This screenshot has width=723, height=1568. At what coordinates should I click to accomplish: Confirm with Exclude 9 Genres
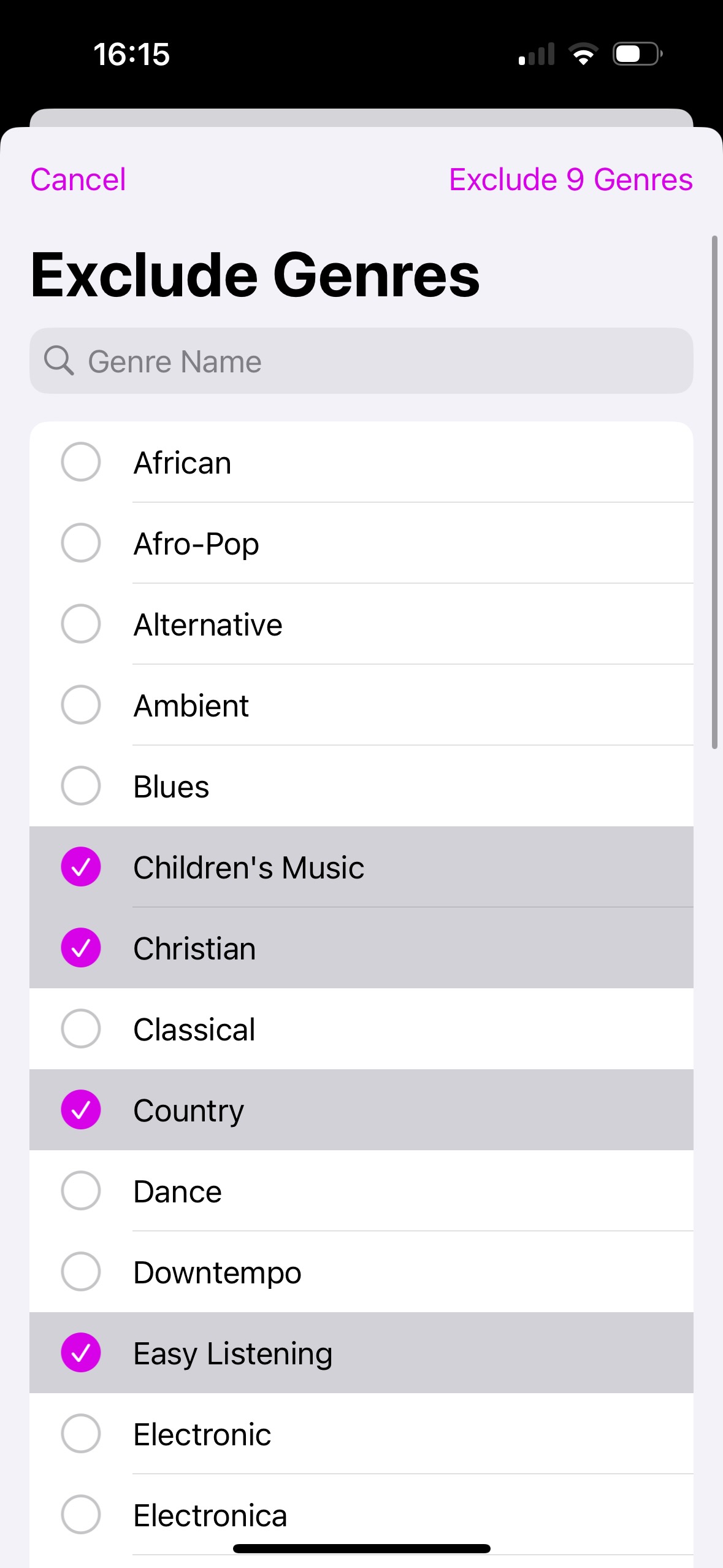571,180
